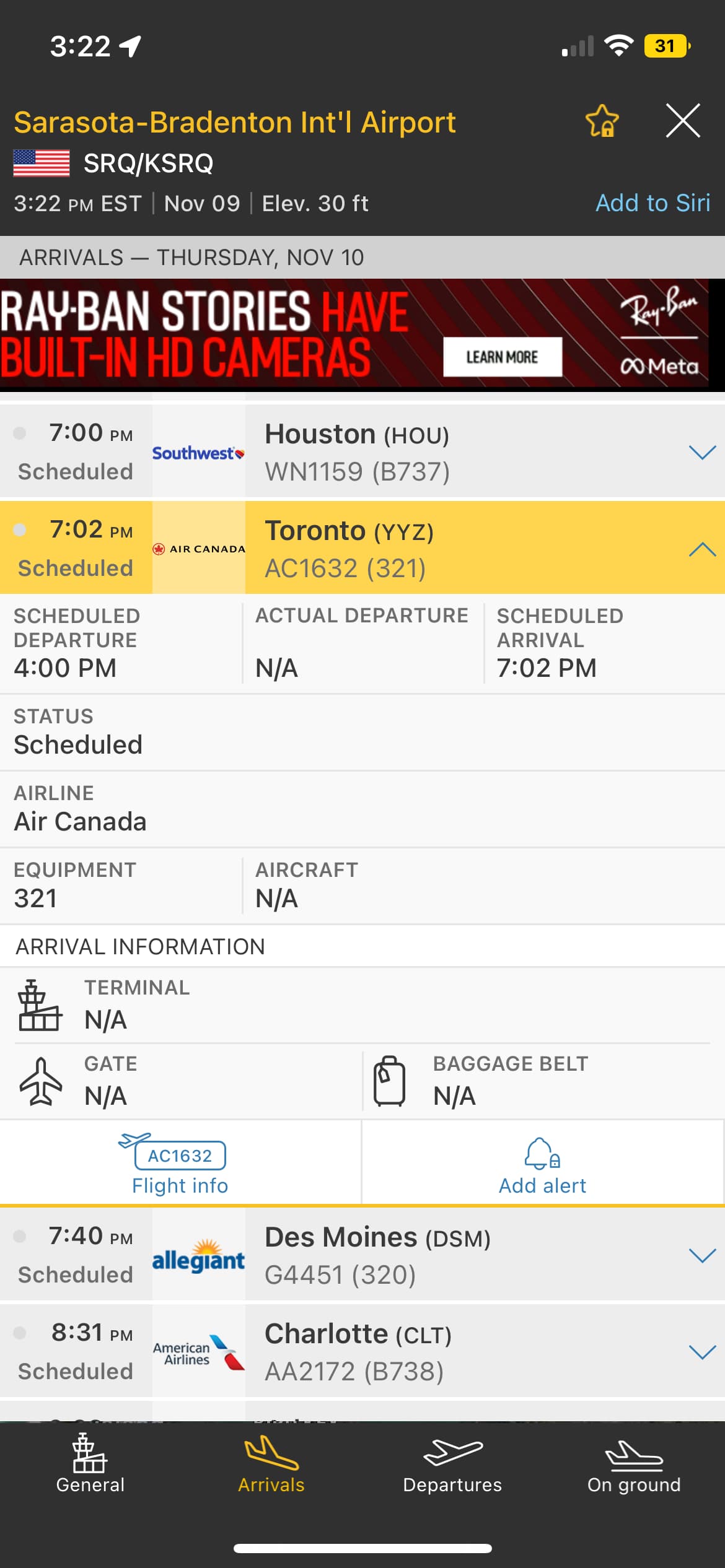Select the Arrivals tab

click(x=271, y=1464)
